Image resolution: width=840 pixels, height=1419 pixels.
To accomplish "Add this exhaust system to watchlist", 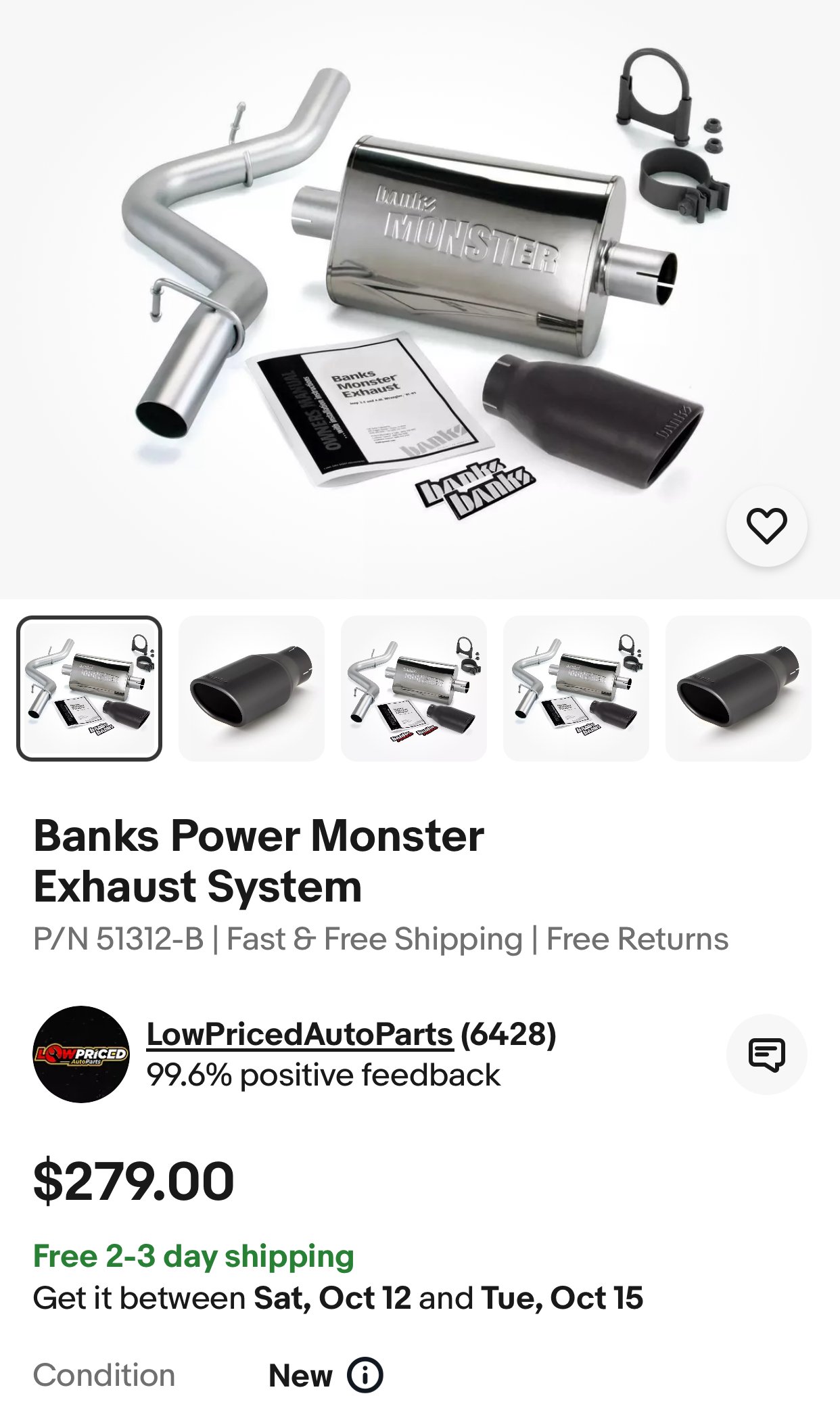I will [766, 526].
